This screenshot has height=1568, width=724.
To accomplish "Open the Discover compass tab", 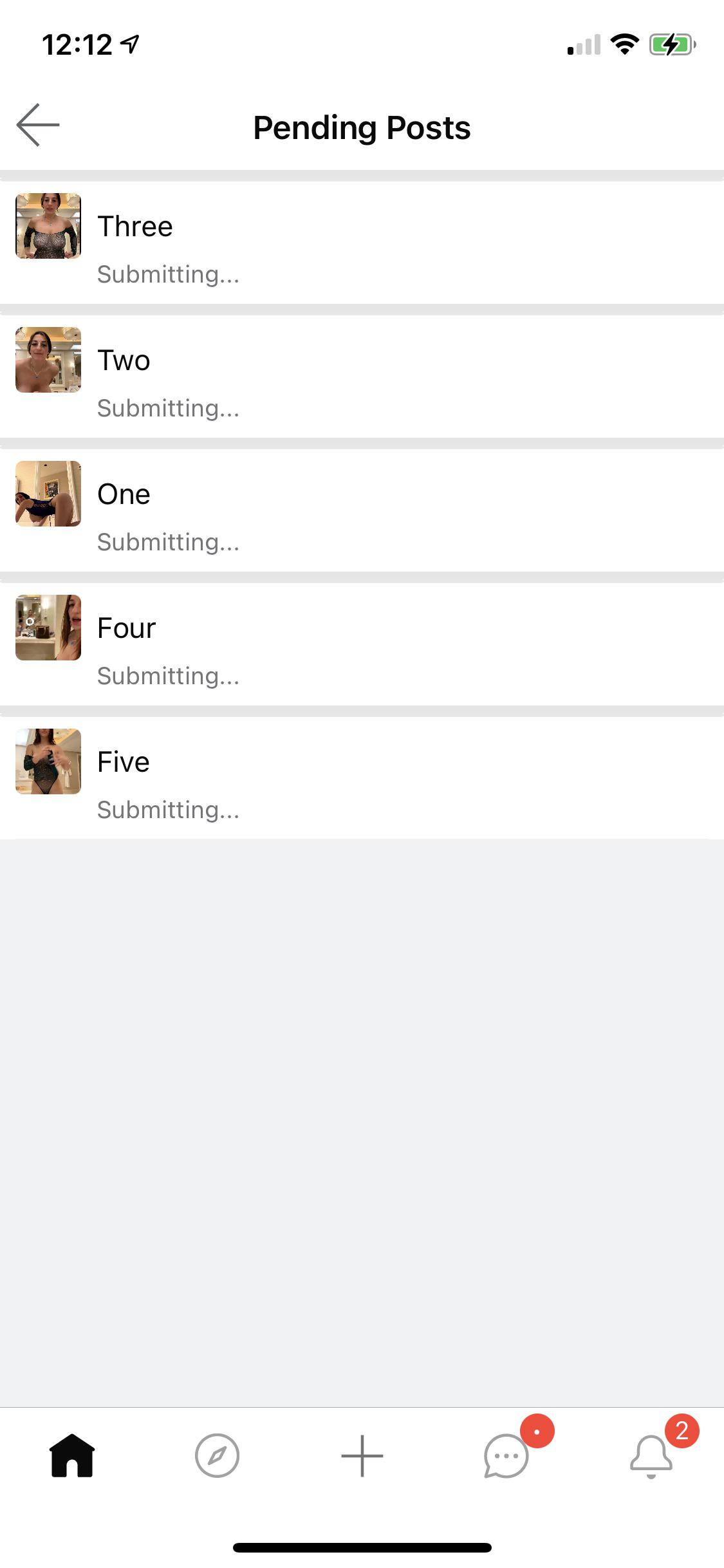I will pyautogui.click(x=217, y=1455).
